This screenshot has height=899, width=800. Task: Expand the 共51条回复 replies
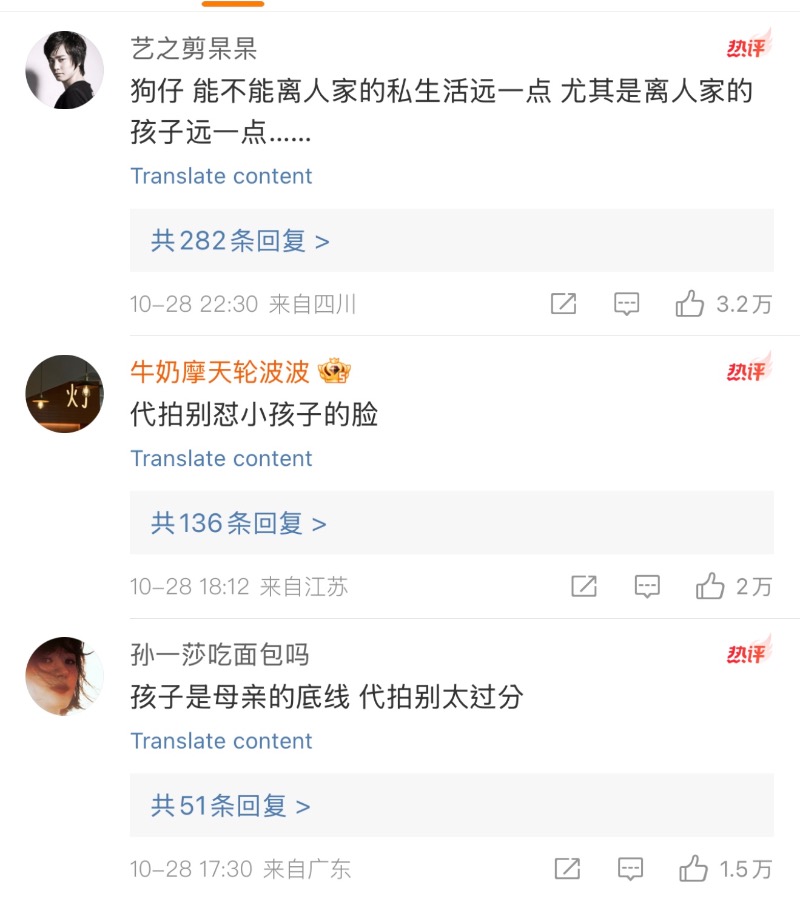[230, 806]
